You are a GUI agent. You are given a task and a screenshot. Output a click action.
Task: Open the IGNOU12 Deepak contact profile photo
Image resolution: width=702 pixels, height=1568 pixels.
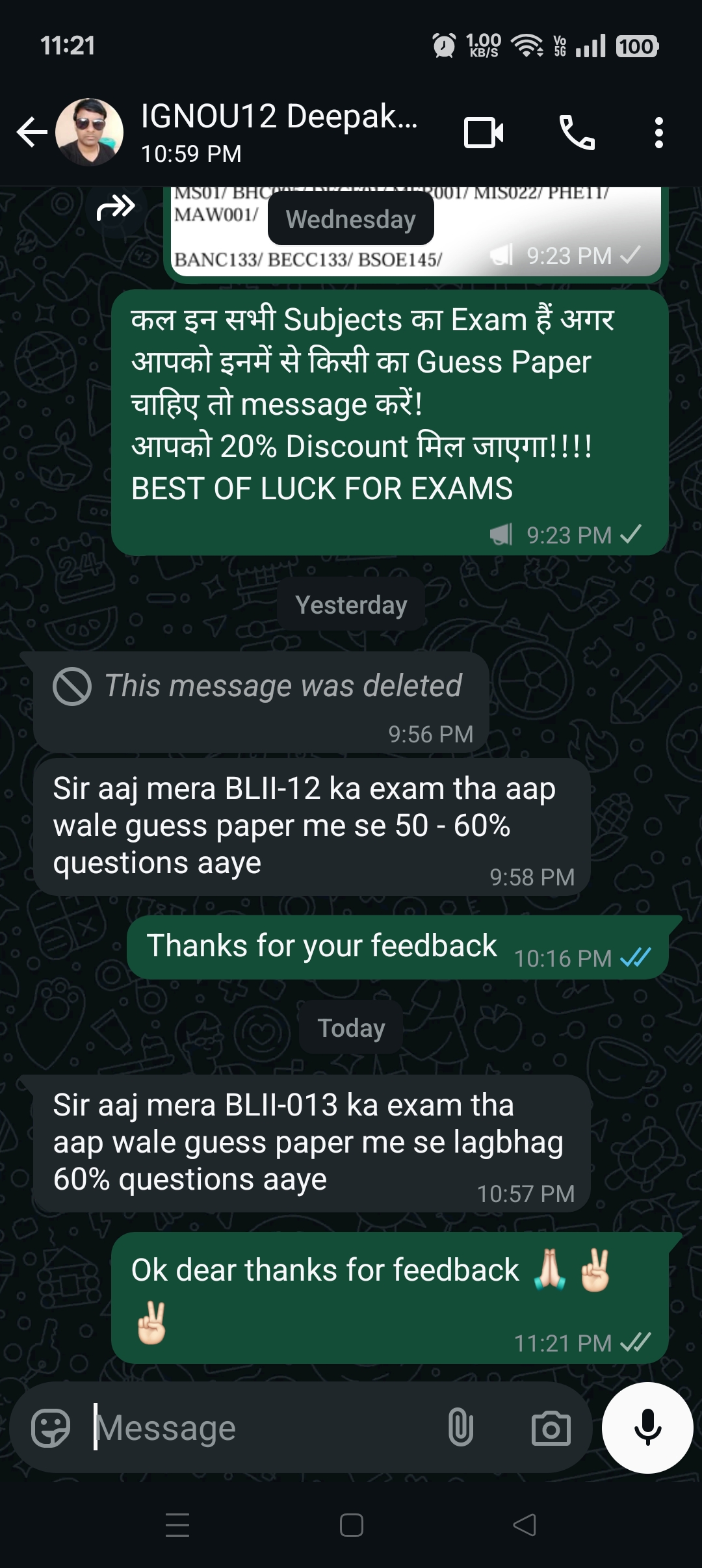[89, 133]
